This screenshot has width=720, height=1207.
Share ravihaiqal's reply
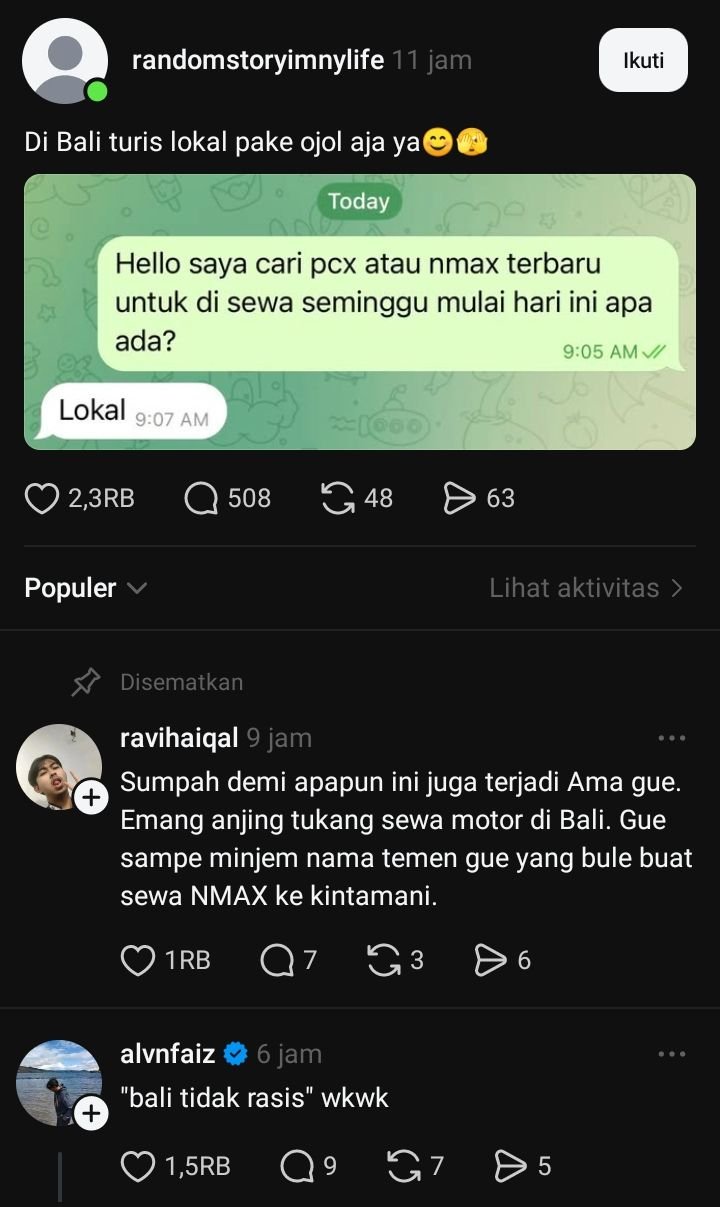pos(490,961)
